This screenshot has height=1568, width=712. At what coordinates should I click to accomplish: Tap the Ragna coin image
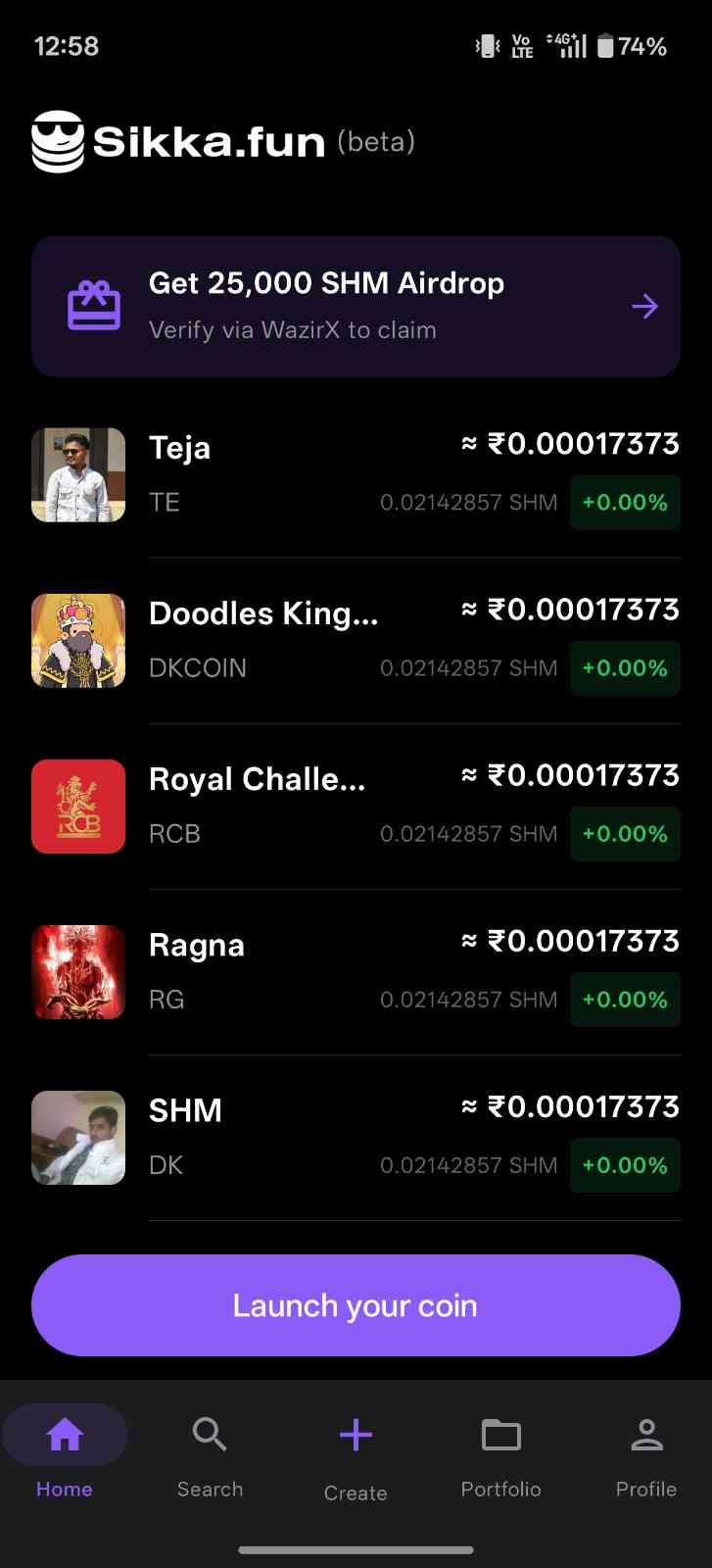click(x=78, y=971)
